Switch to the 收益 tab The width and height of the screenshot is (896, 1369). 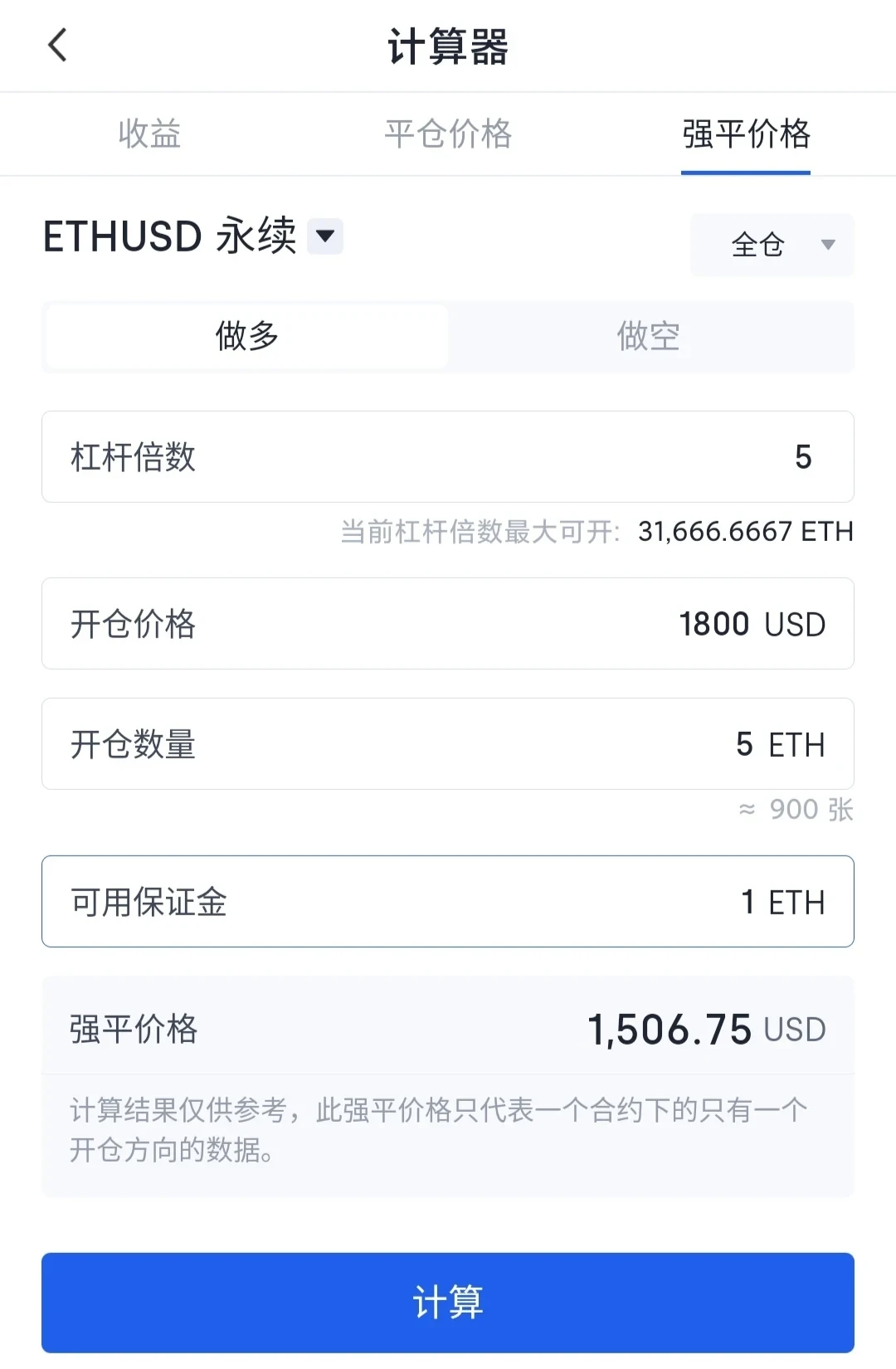(x=149, y=134)
